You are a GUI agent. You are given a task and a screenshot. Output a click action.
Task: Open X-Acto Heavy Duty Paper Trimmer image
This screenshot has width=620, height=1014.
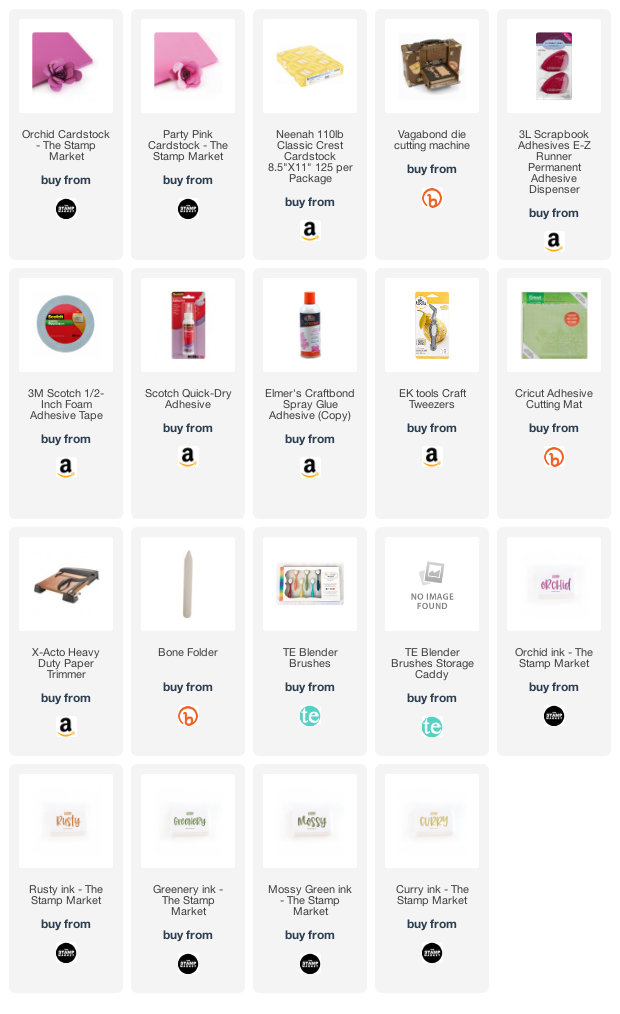[66, 584]
